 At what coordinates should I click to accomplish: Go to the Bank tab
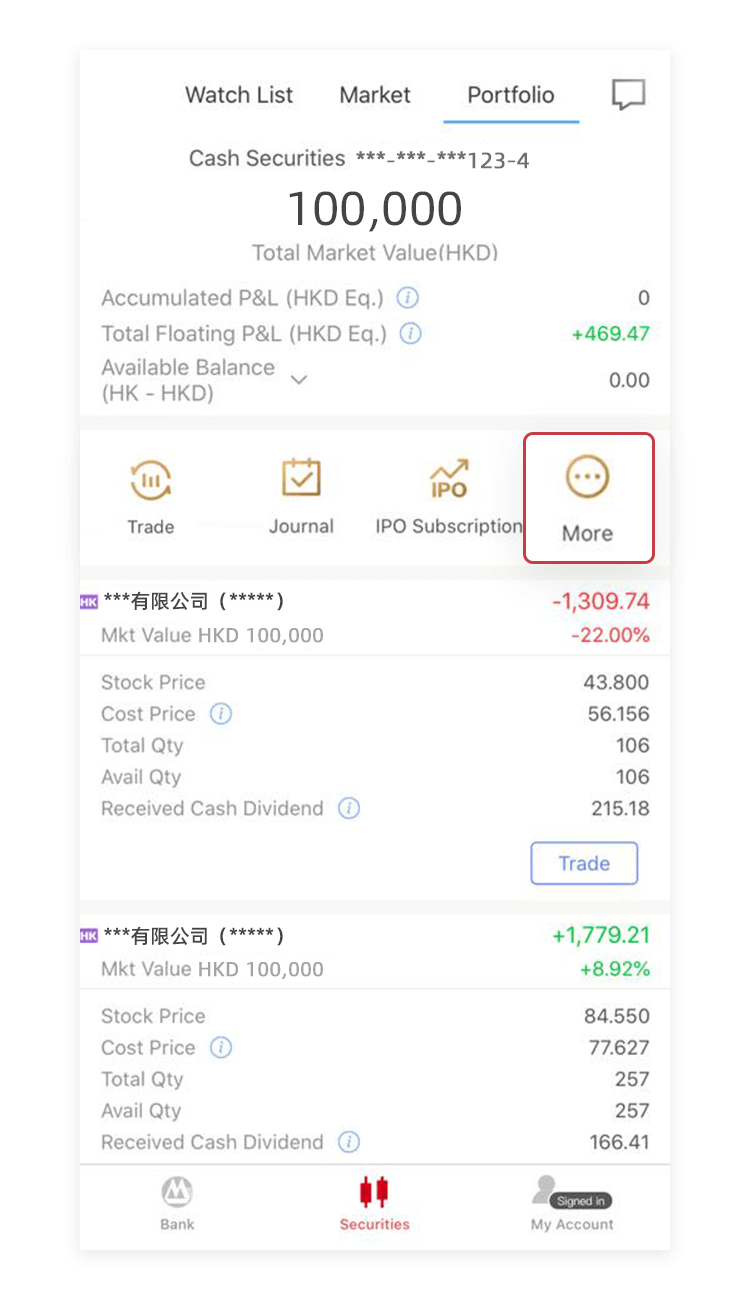click(177, 1203)
